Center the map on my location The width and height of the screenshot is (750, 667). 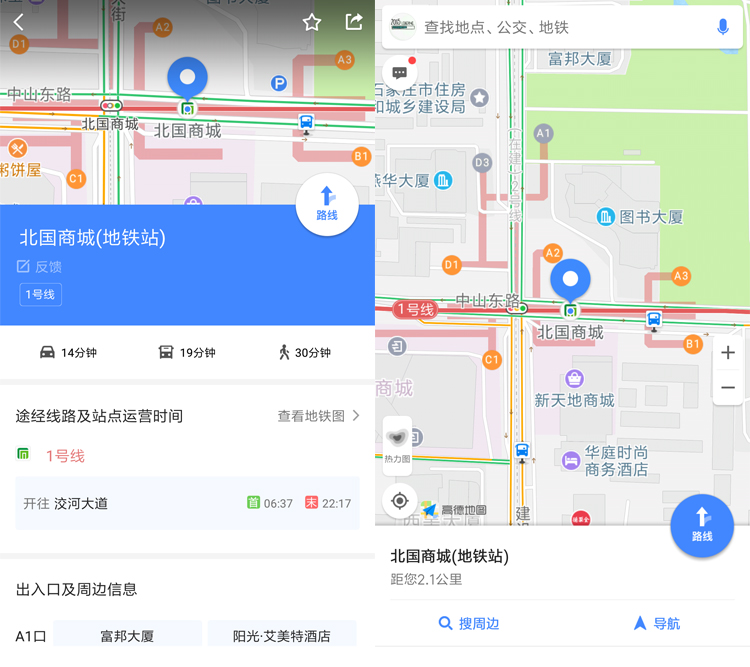[399, 500]
